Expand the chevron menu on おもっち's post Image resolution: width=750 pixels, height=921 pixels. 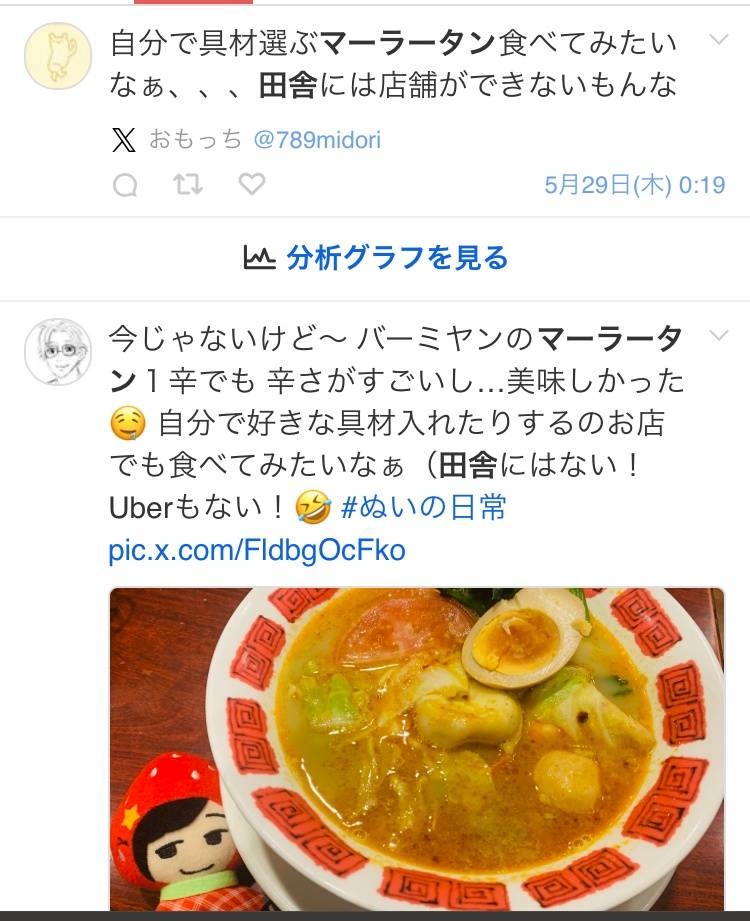pyautogui.click(x=717, y=40)
